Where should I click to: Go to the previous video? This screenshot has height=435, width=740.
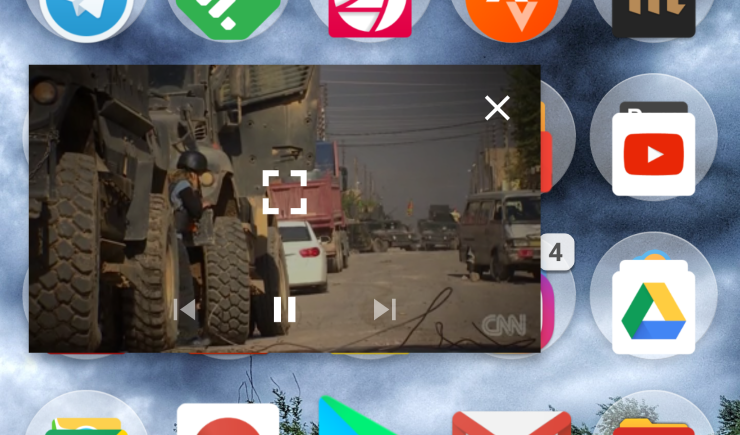(x=184, y=310)
